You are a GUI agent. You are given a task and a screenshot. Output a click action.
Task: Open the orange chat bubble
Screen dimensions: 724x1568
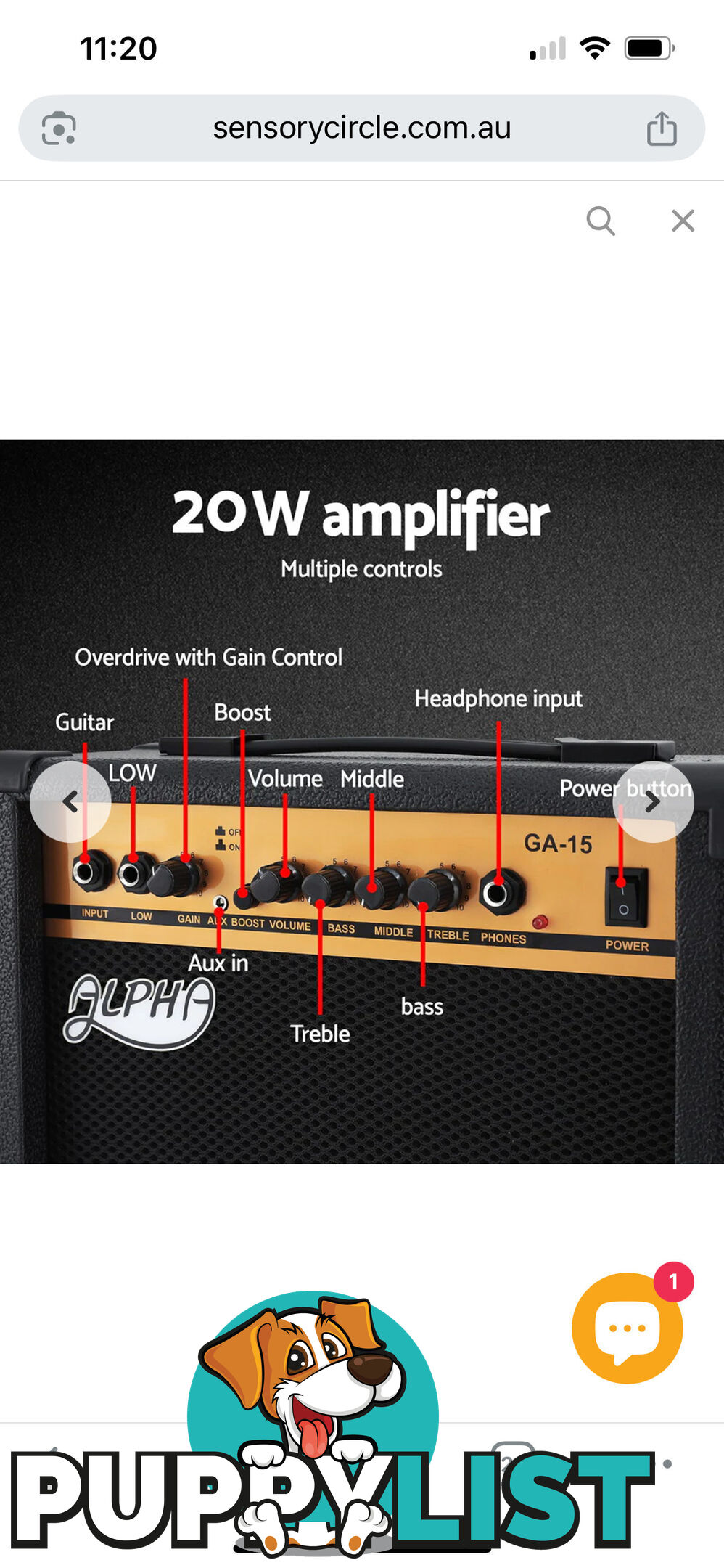click(628, 1328)
